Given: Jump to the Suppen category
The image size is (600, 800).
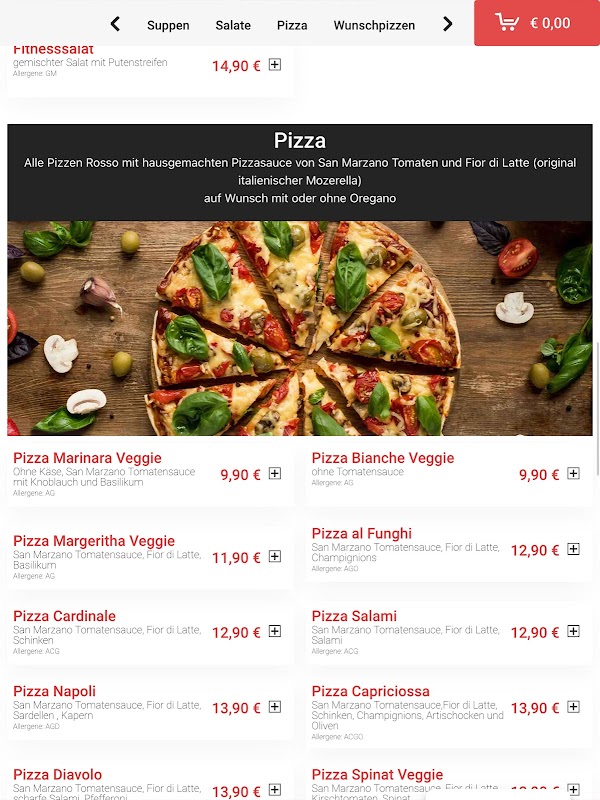Looking at the screenshot, I should click(168, 25).
